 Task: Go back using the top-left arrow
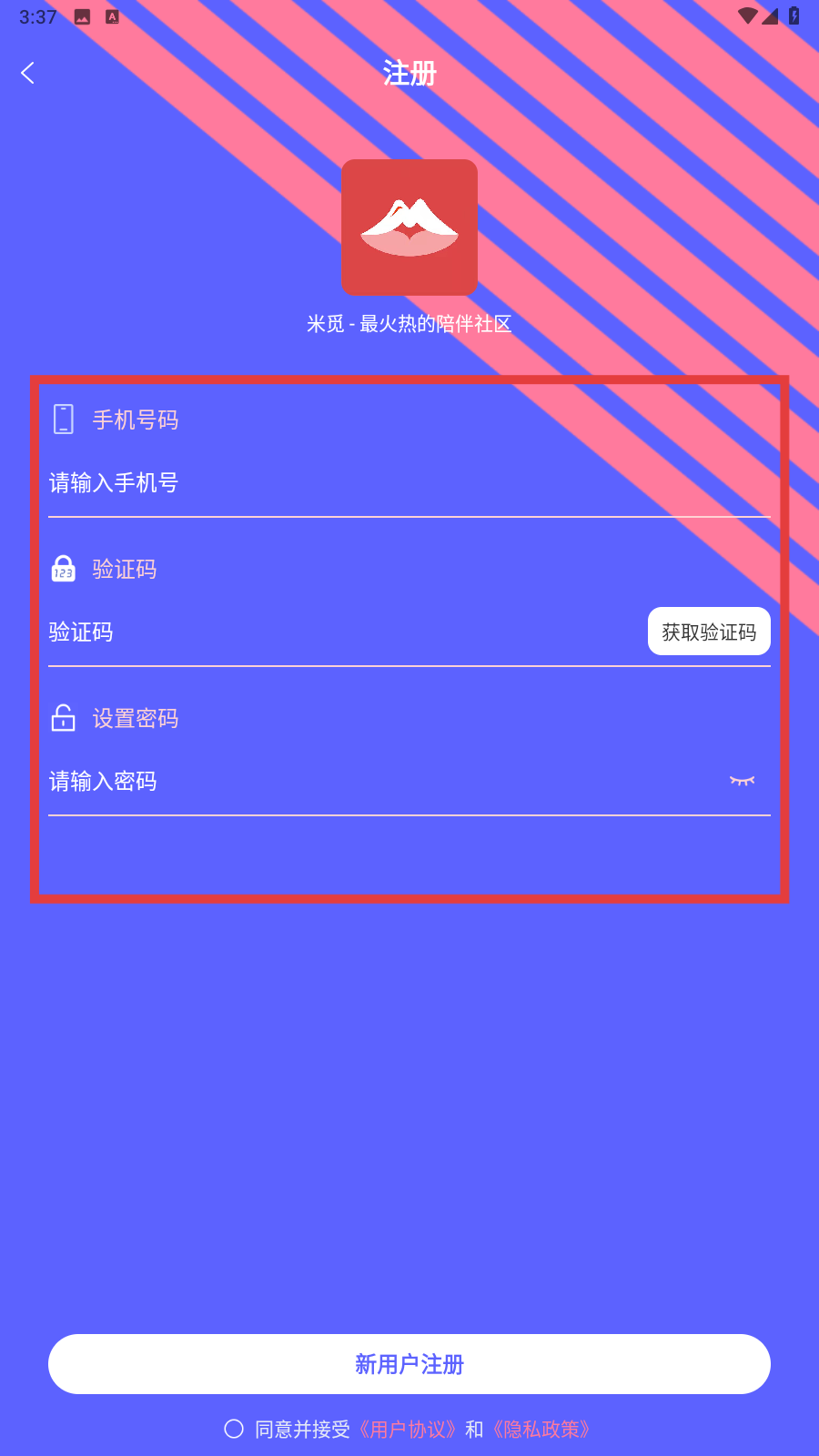[x=28, y=73]
